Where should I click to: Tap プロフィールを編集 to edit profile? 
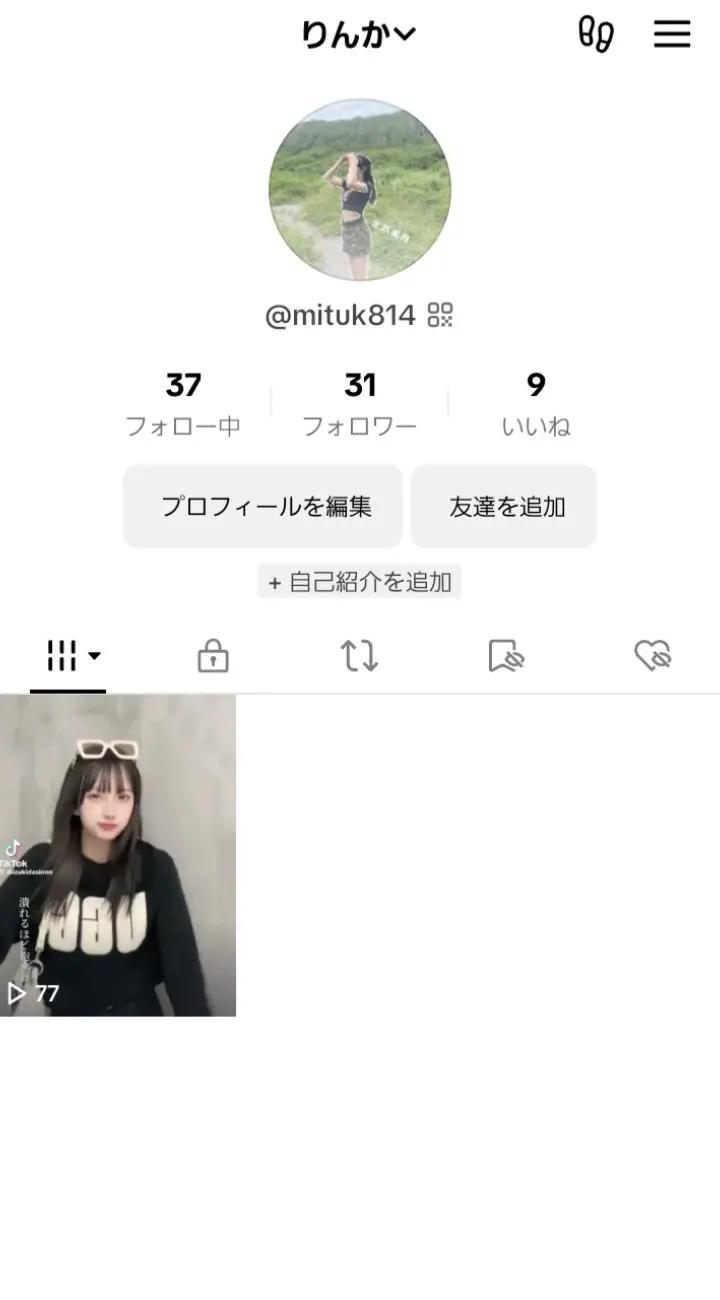tap(263, 506)
